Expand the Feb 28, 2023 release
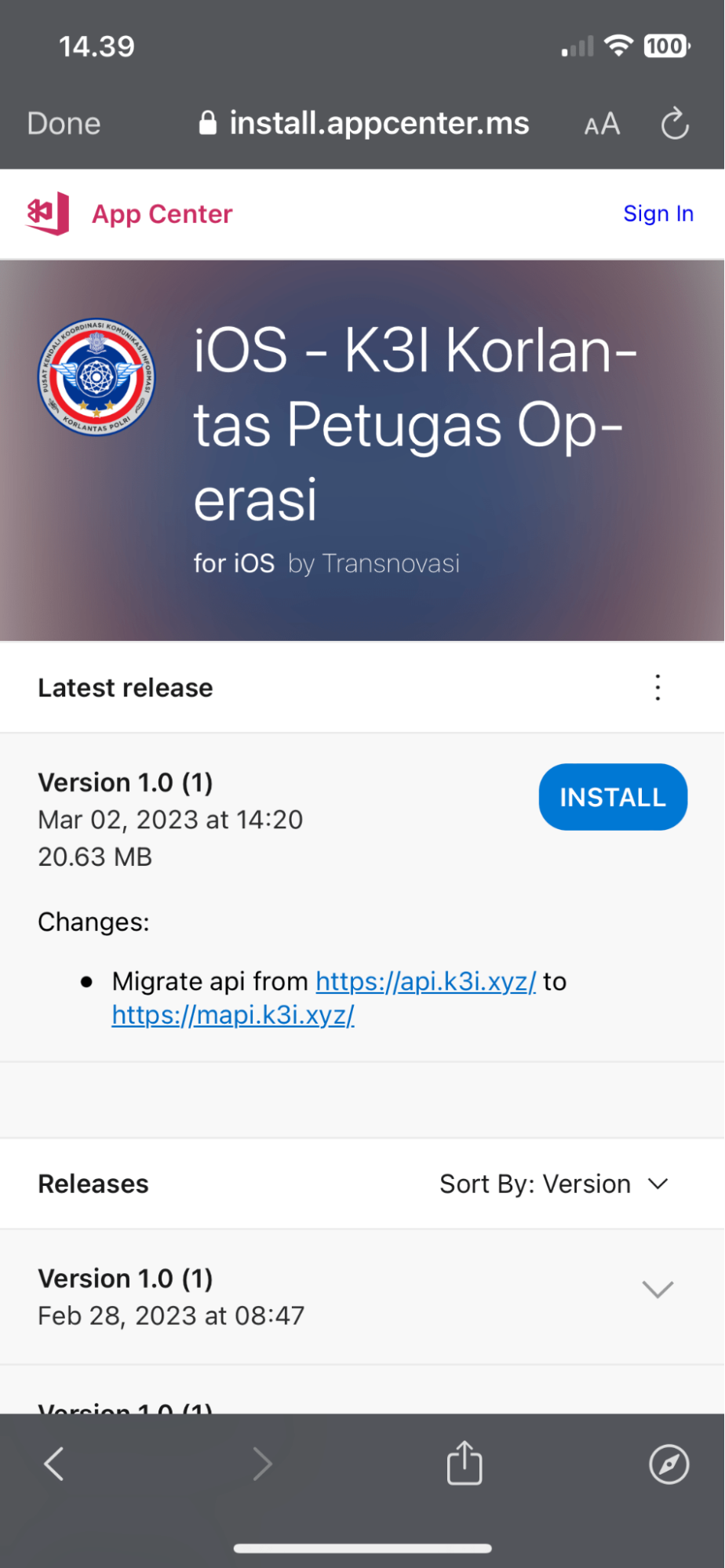This screenshot has height=1568, width=725. (657, 1289)
